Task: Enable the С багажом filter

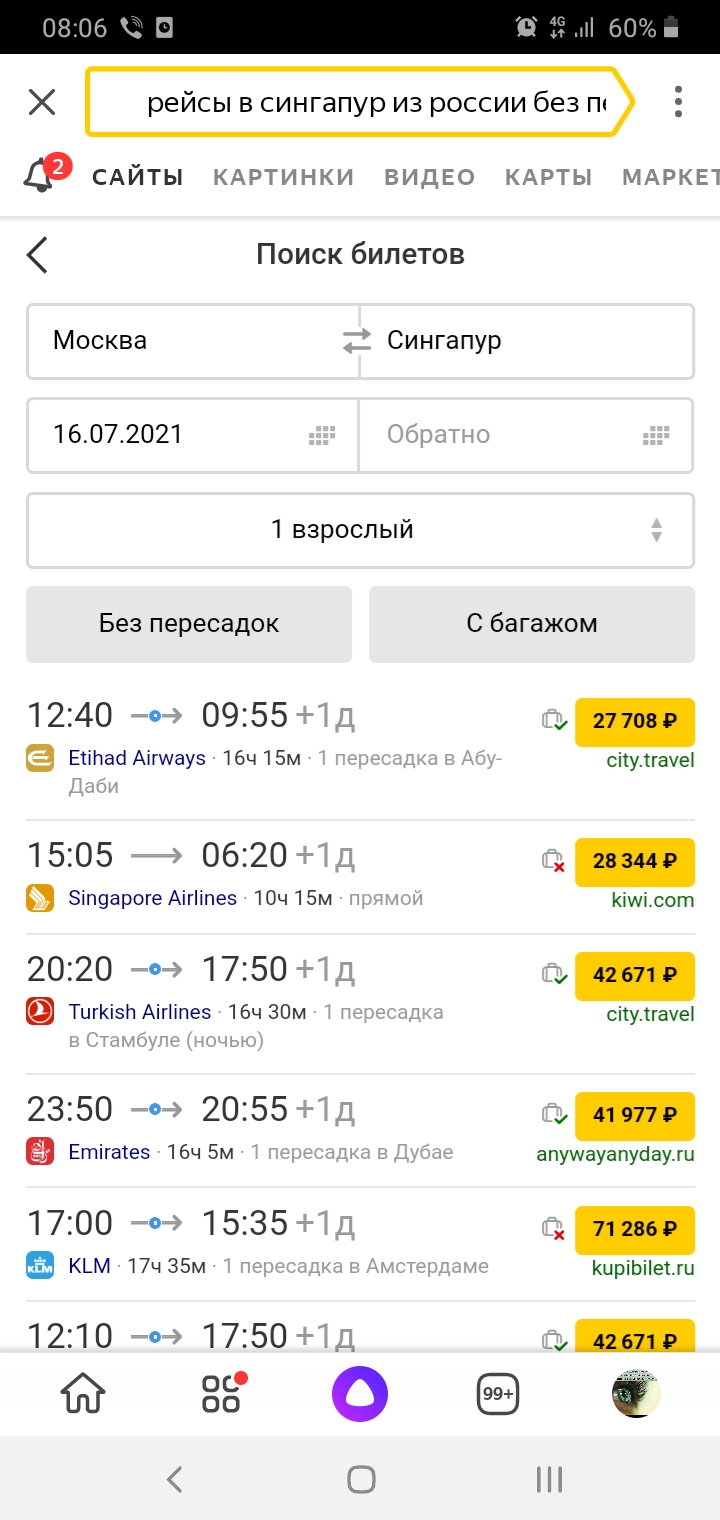Action: pos(531,624)
